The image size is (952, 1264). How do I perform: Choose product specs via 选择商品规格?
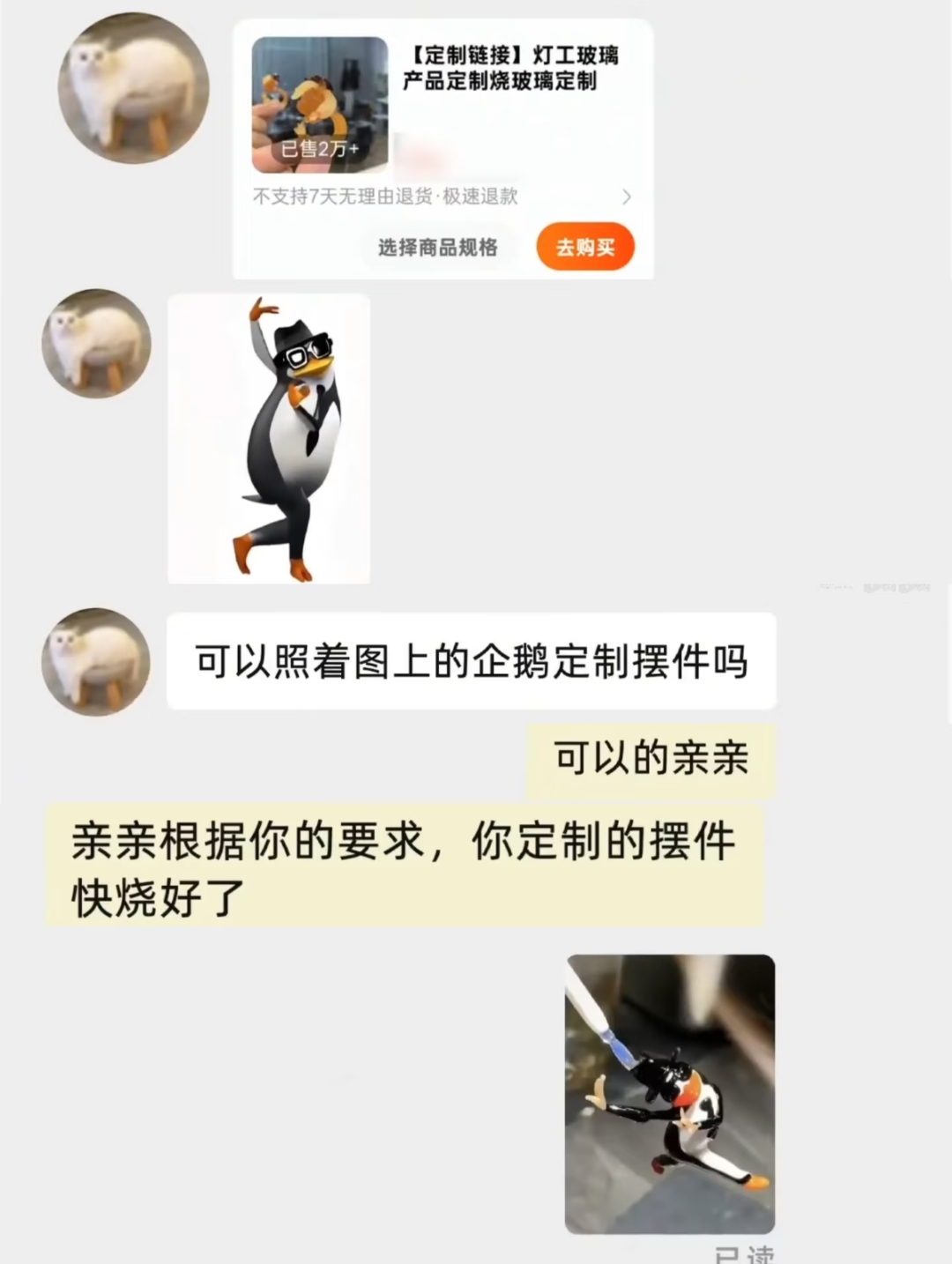pyautogui.click(x=438, y=247)
